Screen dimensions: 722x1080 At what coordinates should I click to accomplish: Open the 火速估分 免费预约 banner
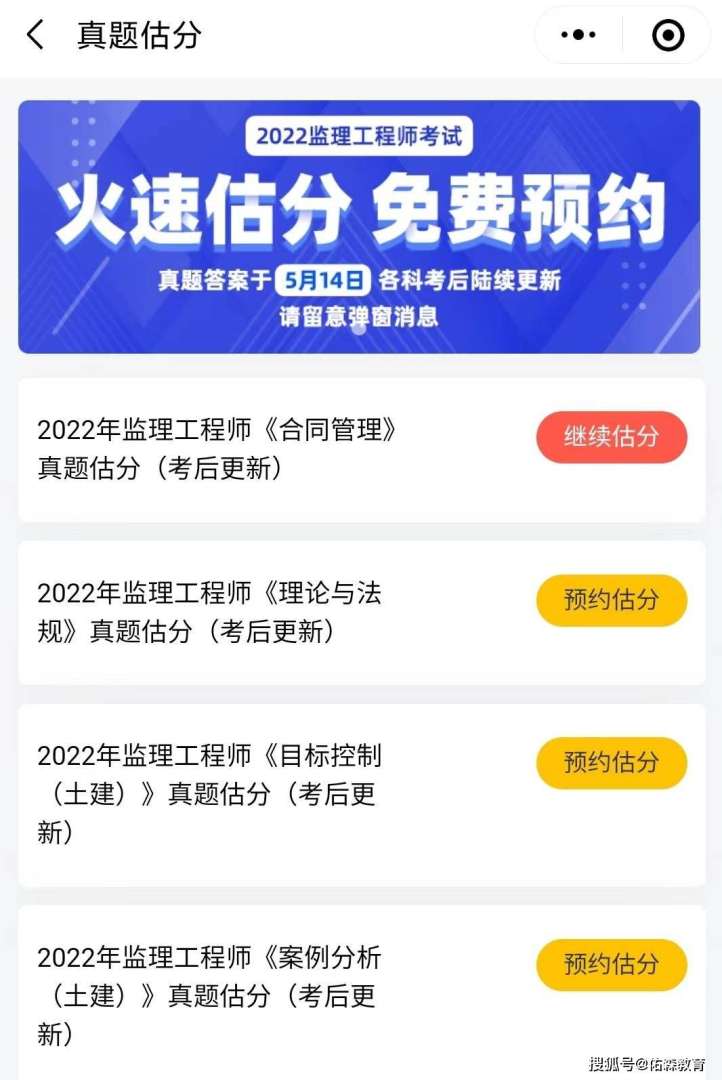tap(359, 227)
